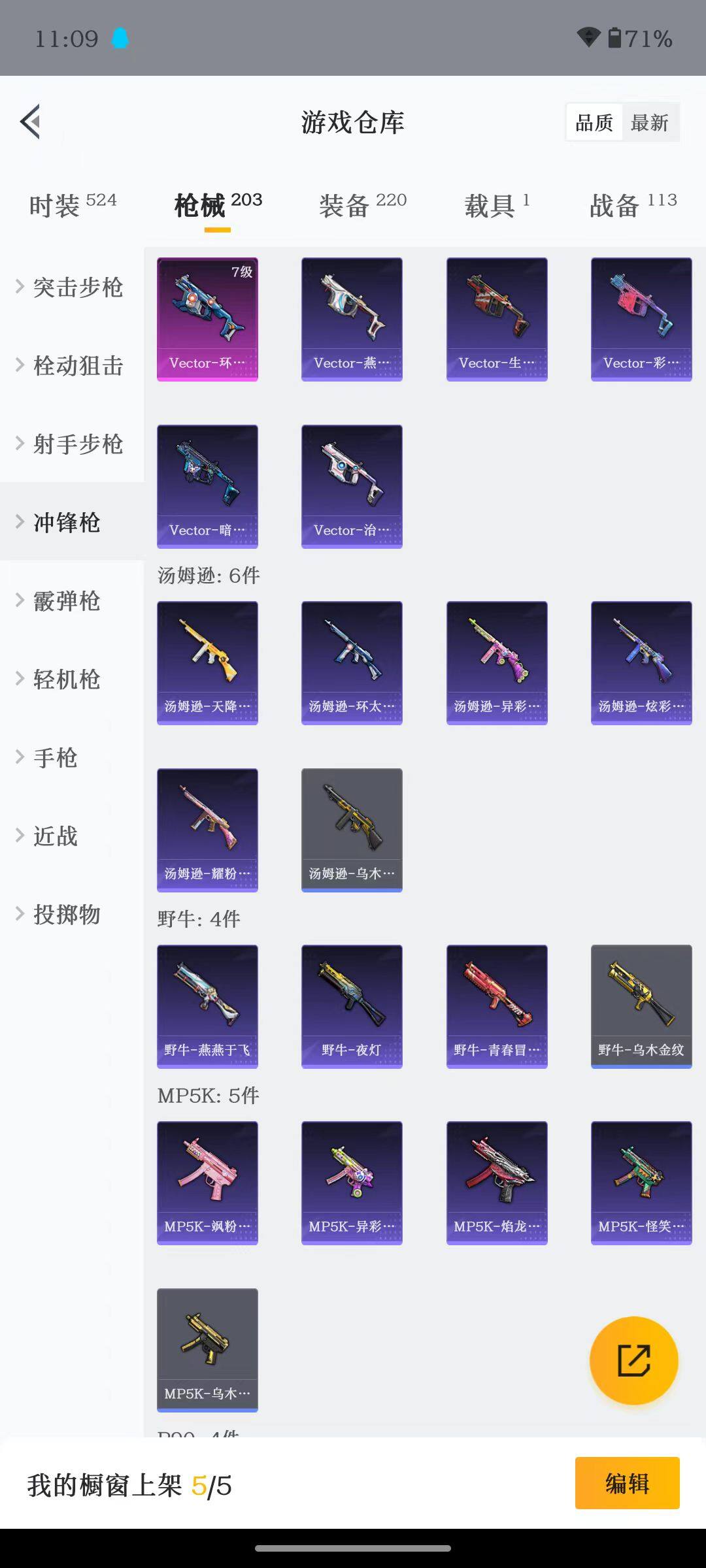Viewport: 706px width, 1568px height.
Task: Tap the yellow share floating button
Action: pos(633,1360)
